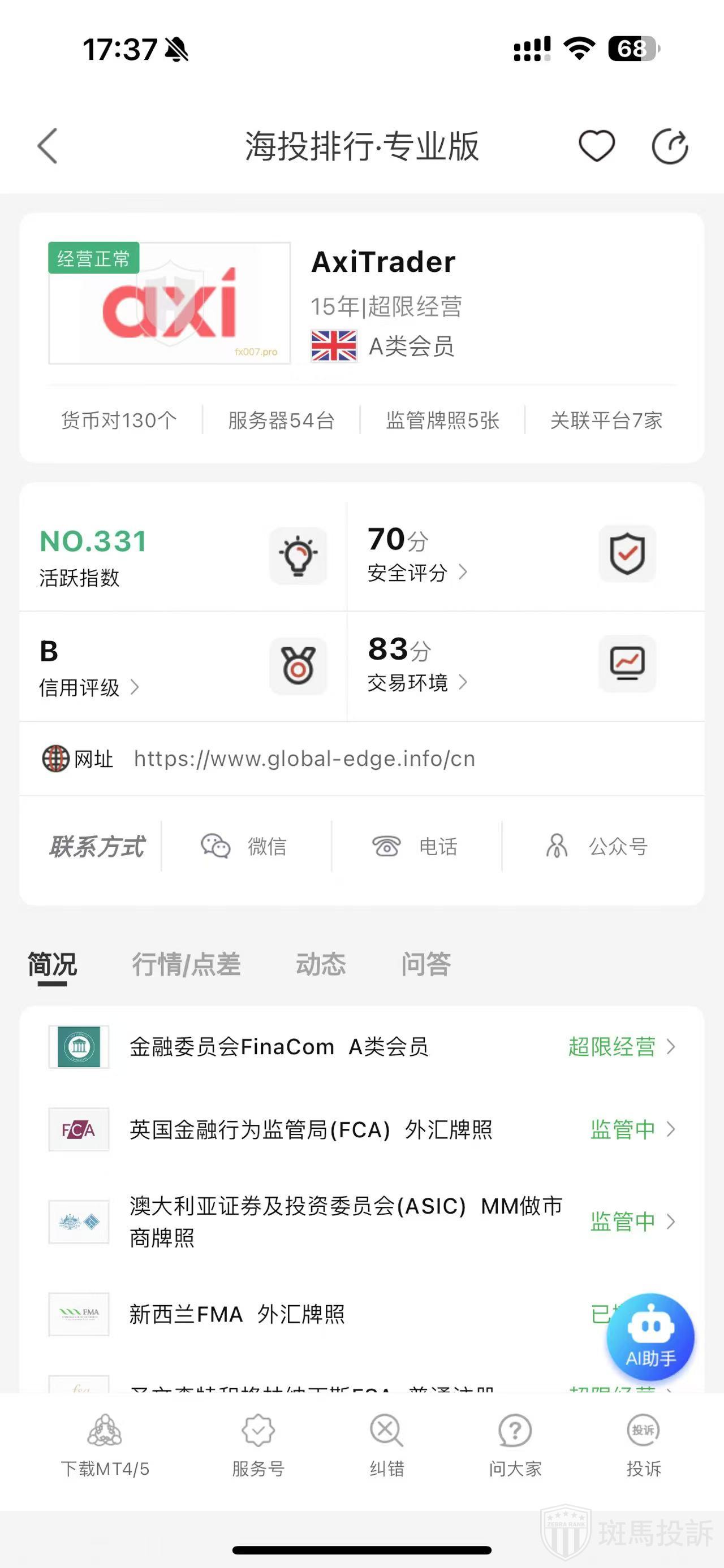The image size is (724, 1568).
Task: Switch to the 动态 tab
Action: pyautogui.click(x=321, y=964)
